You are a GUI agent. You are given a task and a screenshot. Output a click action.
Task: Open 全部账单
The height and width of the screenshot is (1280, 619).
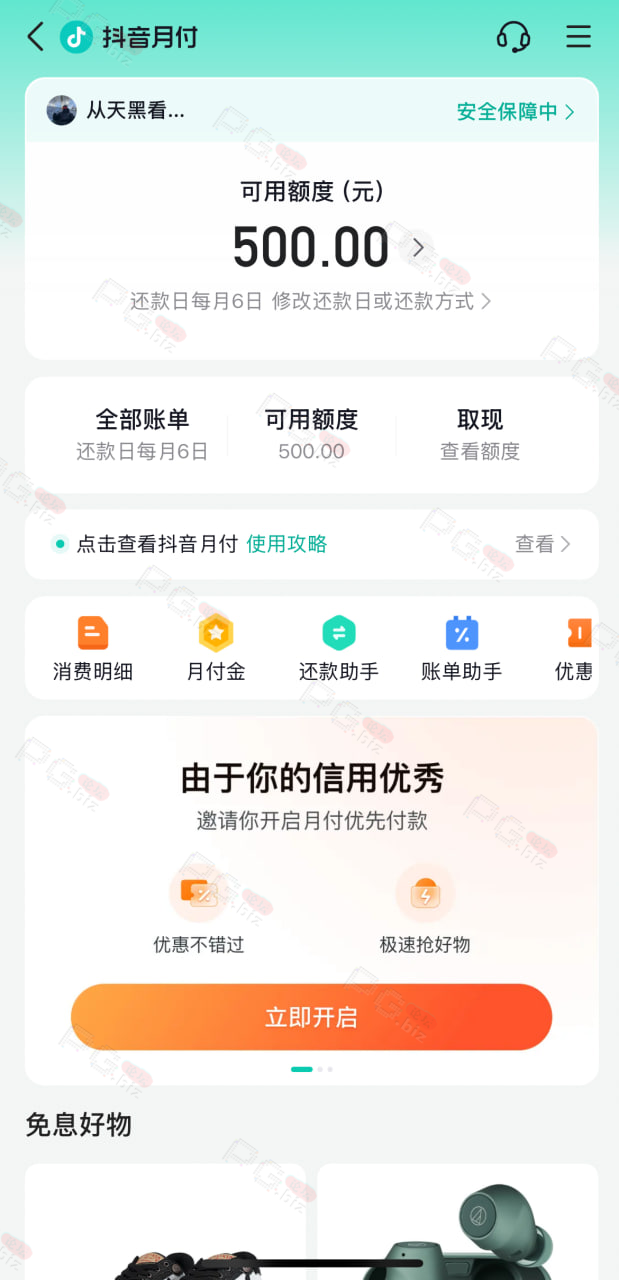pyautogui.click(x=142, y=434)
